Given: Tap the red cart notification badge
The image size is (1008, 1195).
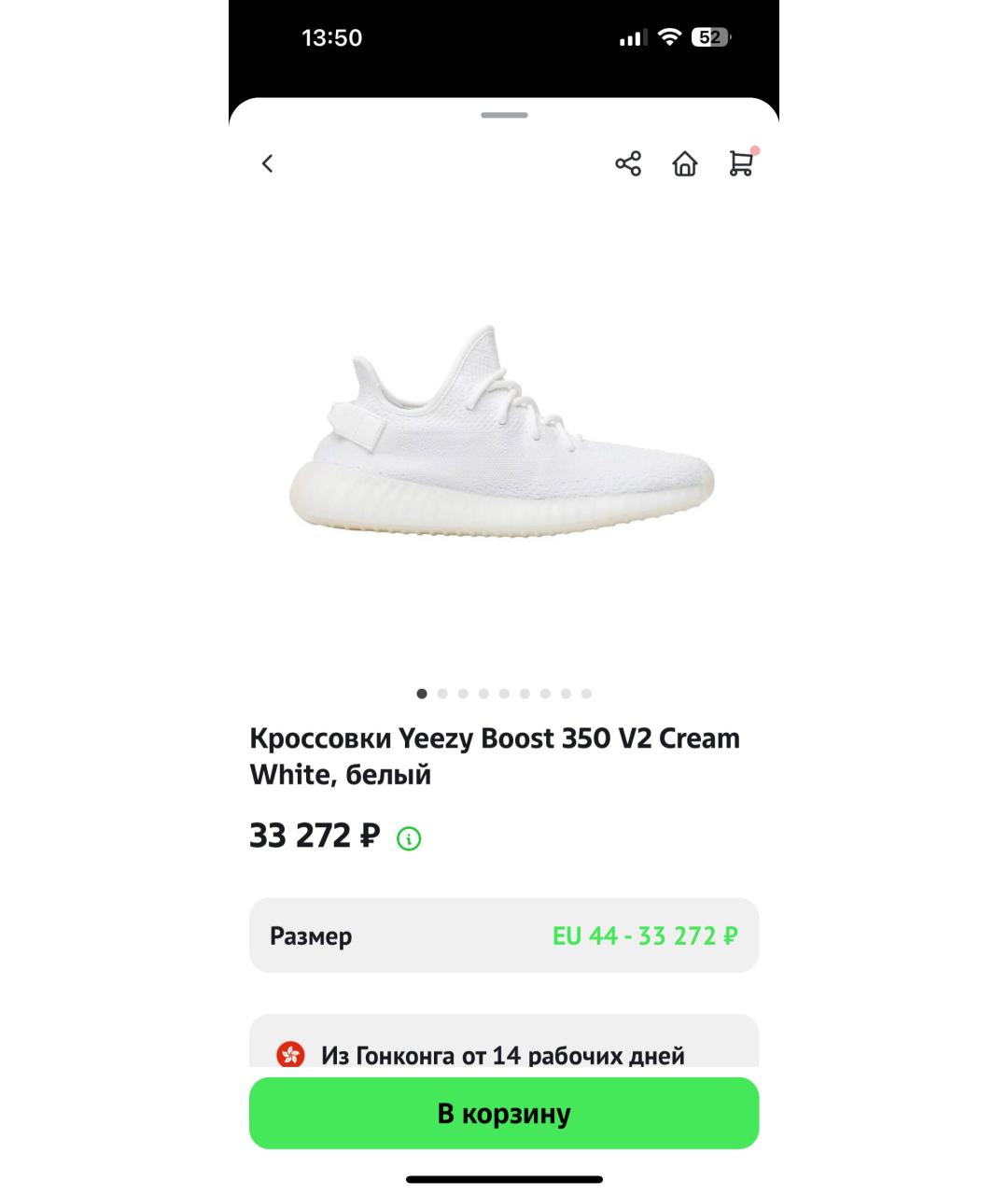Looking at the screenshot, I should tap(755, 148).
